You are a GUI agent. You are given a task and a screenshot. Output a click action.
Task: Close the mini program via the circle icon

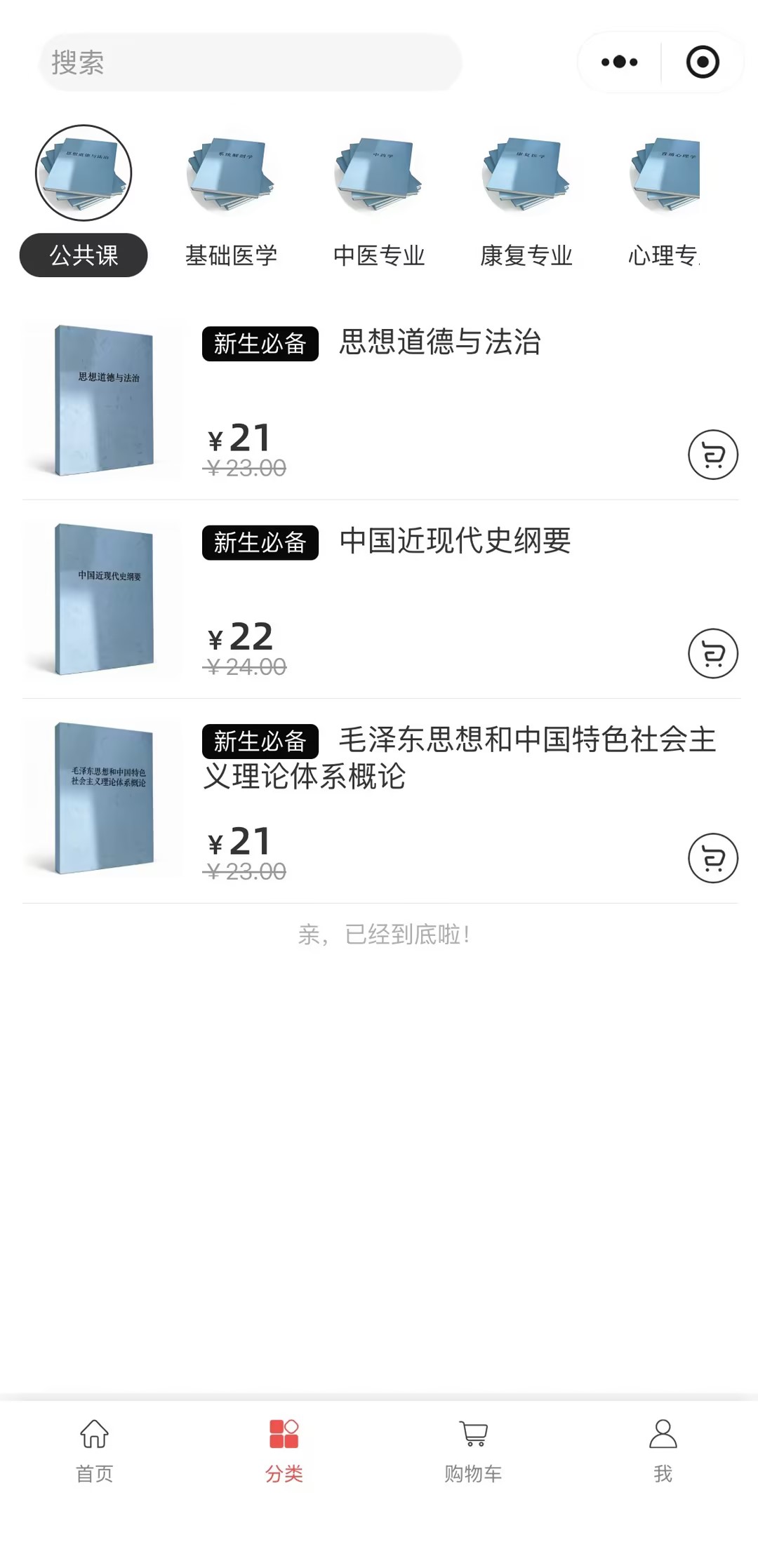pyautogui.click(x=703, y=62)
